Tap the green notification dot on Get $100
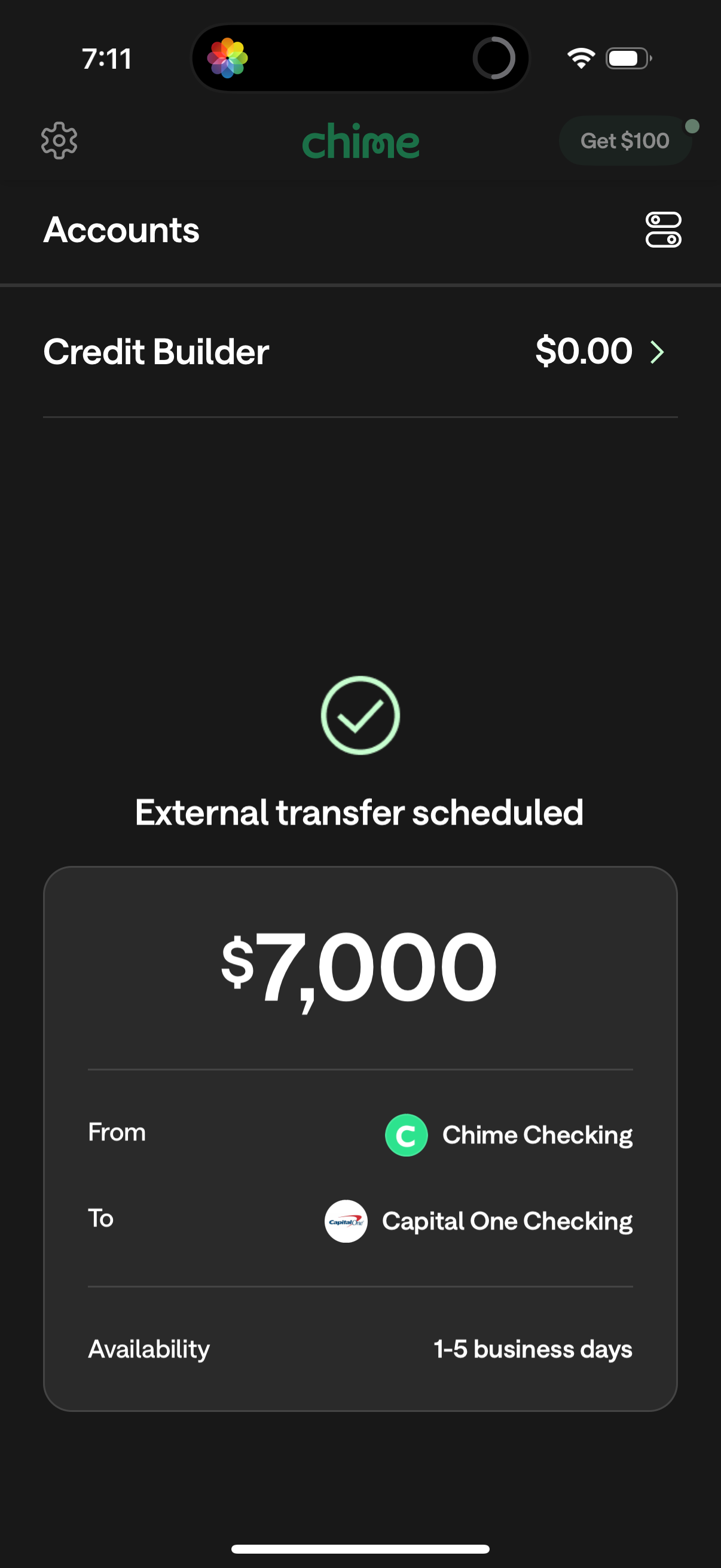Viewport: 721px width, 1568px height. [x=693, y=126]
